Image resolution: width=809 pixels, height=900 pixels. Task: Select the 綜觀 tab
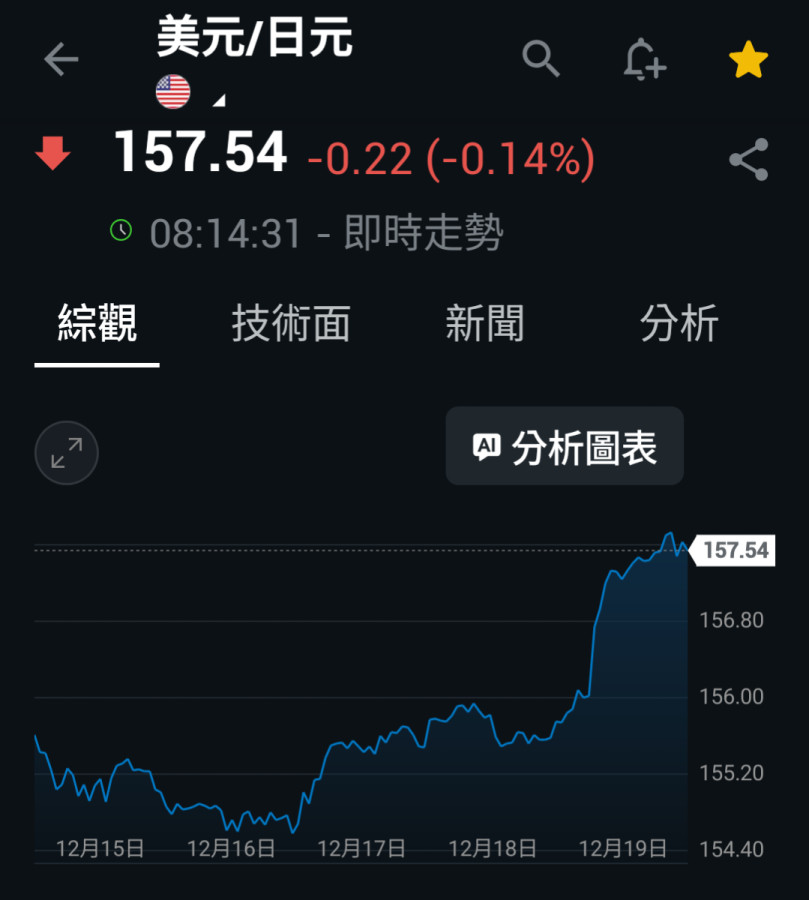97,324
